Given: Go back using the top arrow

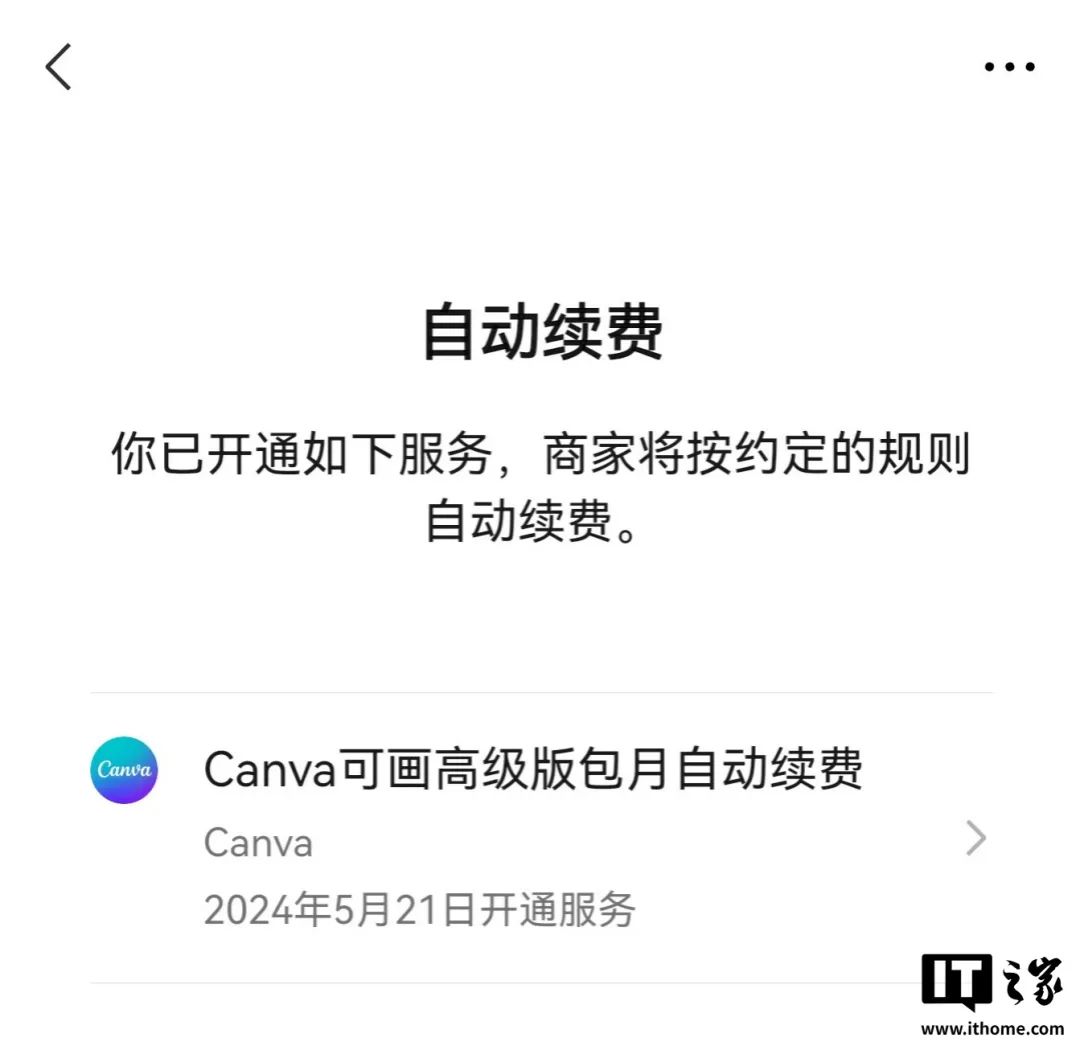Looking at the screenshot, I should coord(59,67).
